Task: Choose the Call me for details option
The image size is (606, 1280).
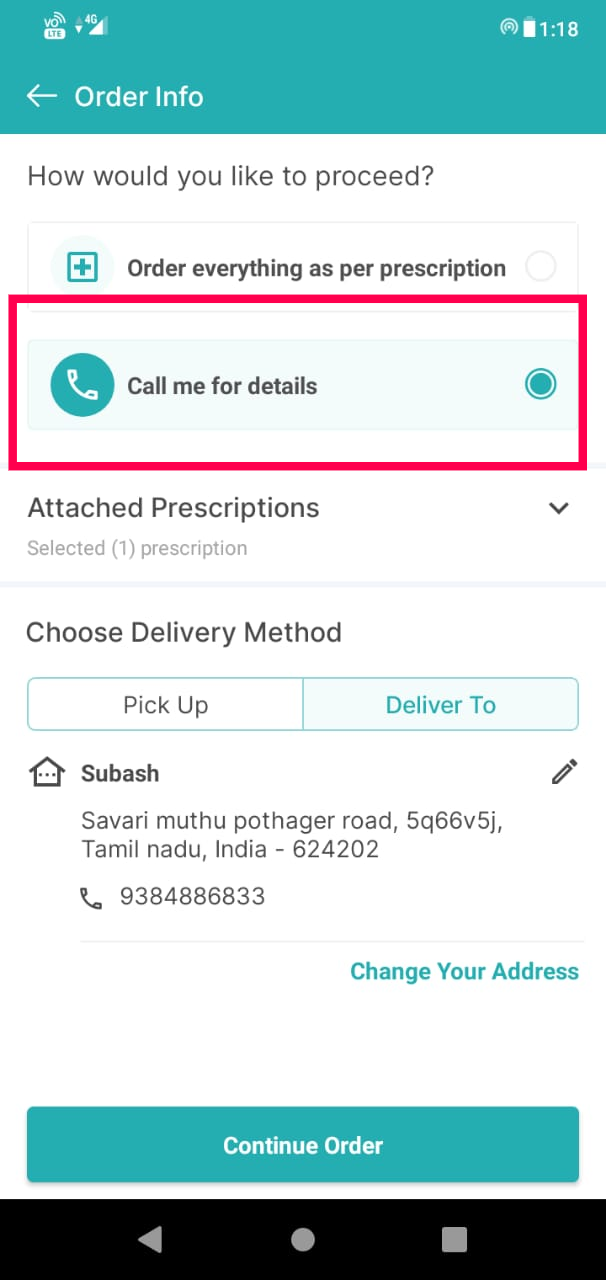Action: 540,385
